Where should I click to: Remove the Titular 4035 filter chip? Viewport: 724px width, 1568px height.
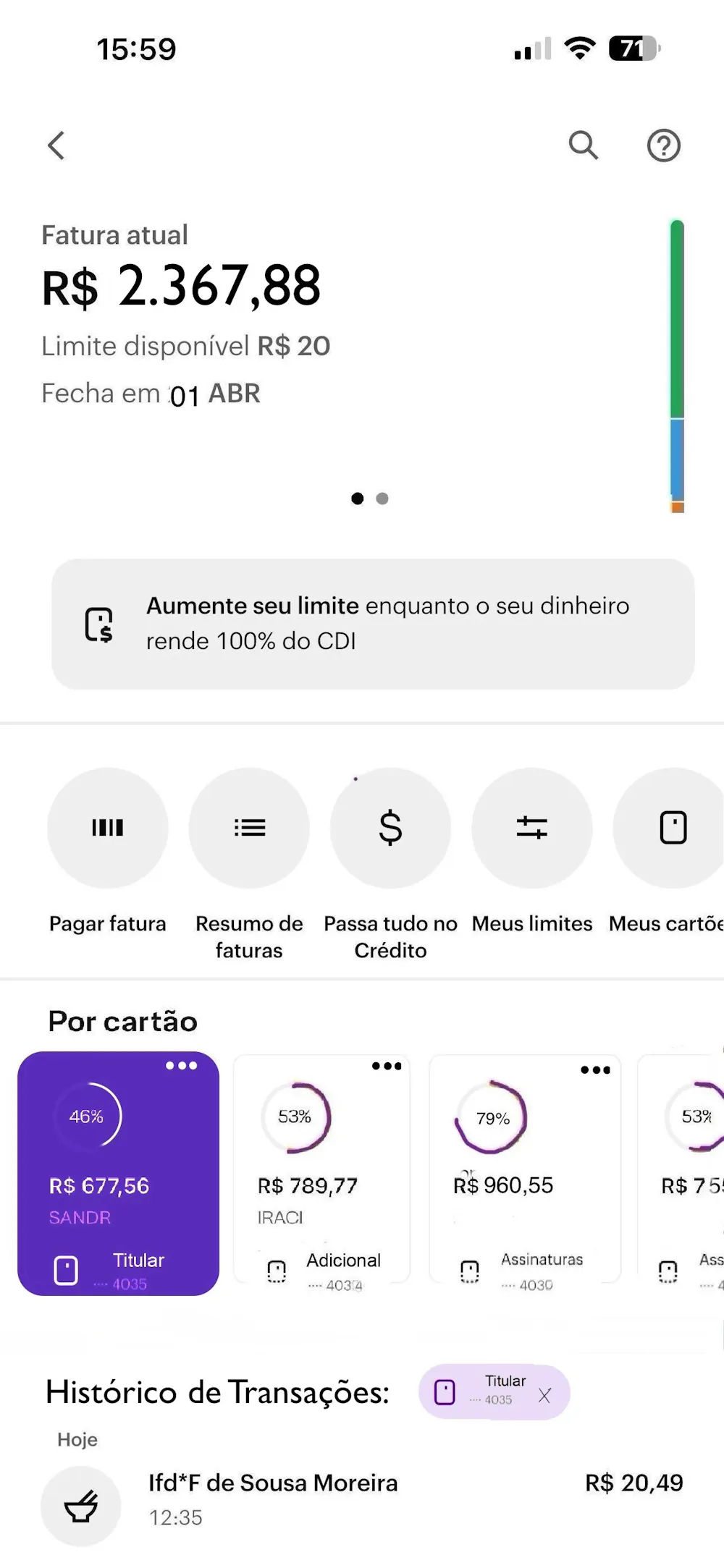click(x=545, y=1396)
